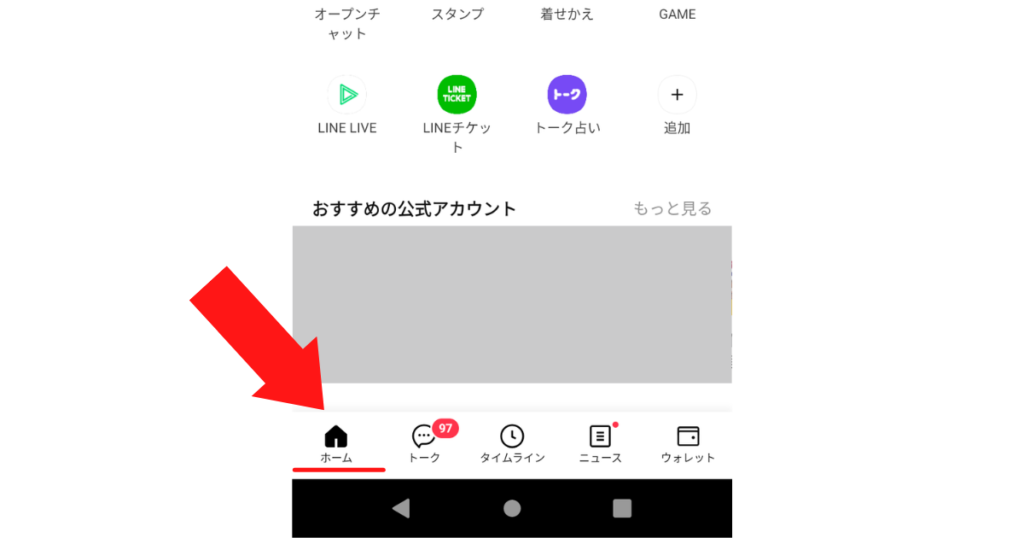Image resolution: width=1024 pixels, height=538 pixels.
Task: Open 着せかえ shop
Action: tap(567, 14)
